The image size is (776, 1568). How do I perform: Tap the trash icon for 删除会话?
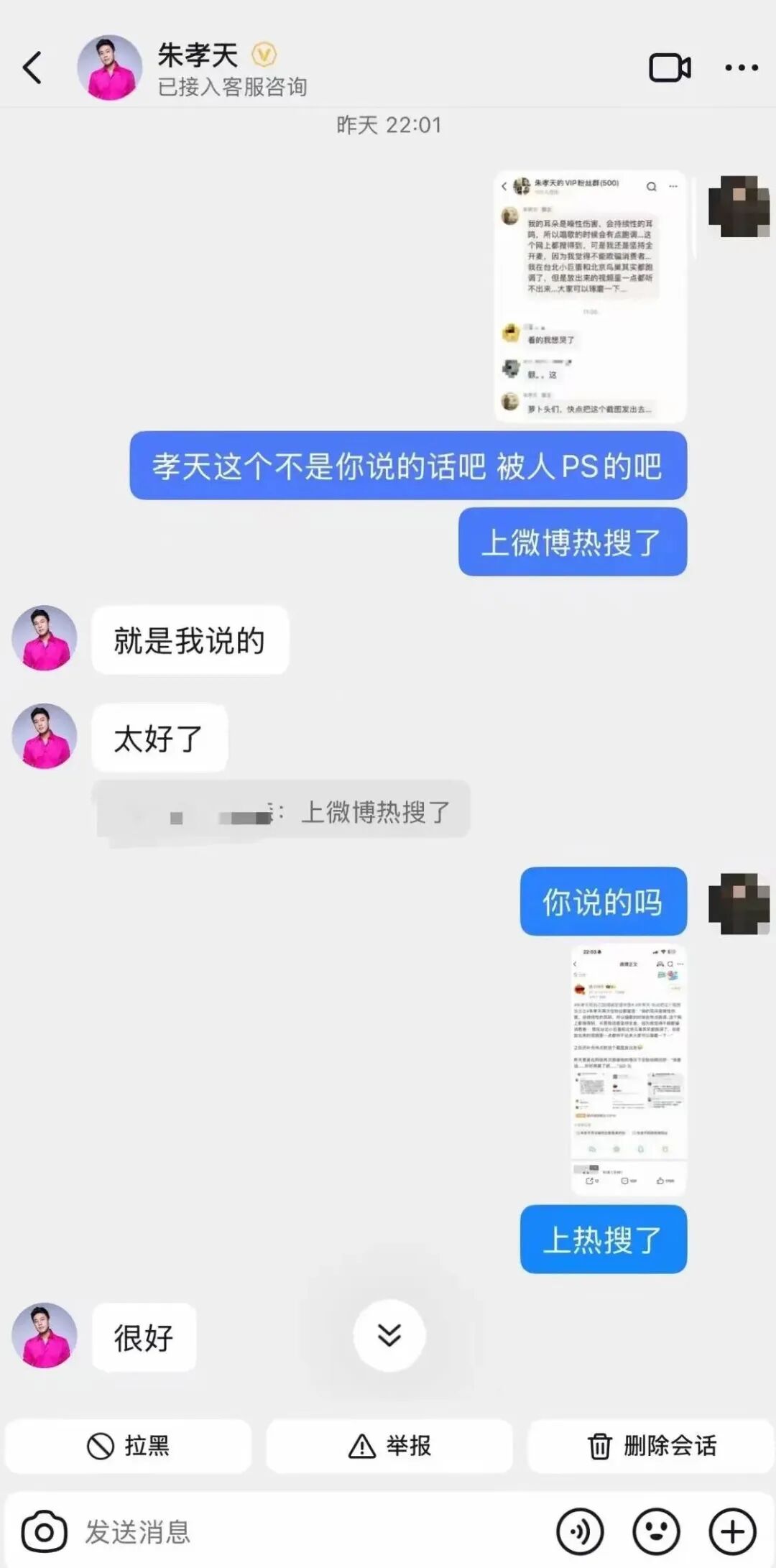coord(601,1446)
